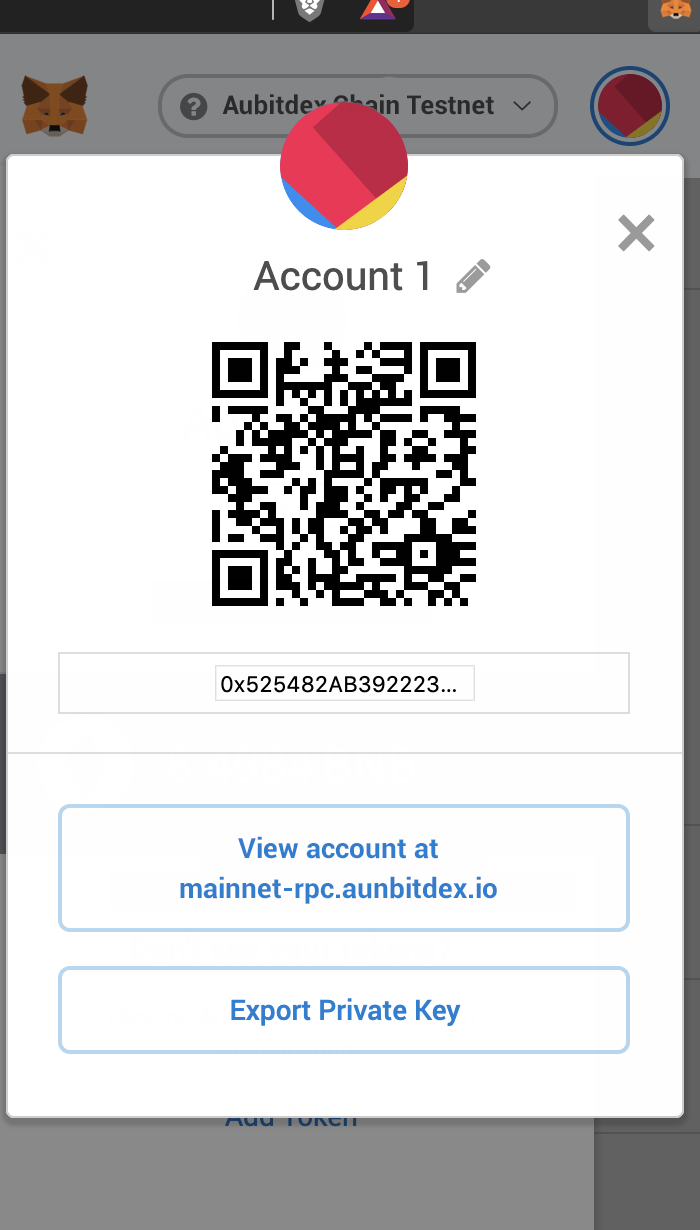700x1230 pixels.
Task: Open Export Private Key
Action: (343, 1010)
